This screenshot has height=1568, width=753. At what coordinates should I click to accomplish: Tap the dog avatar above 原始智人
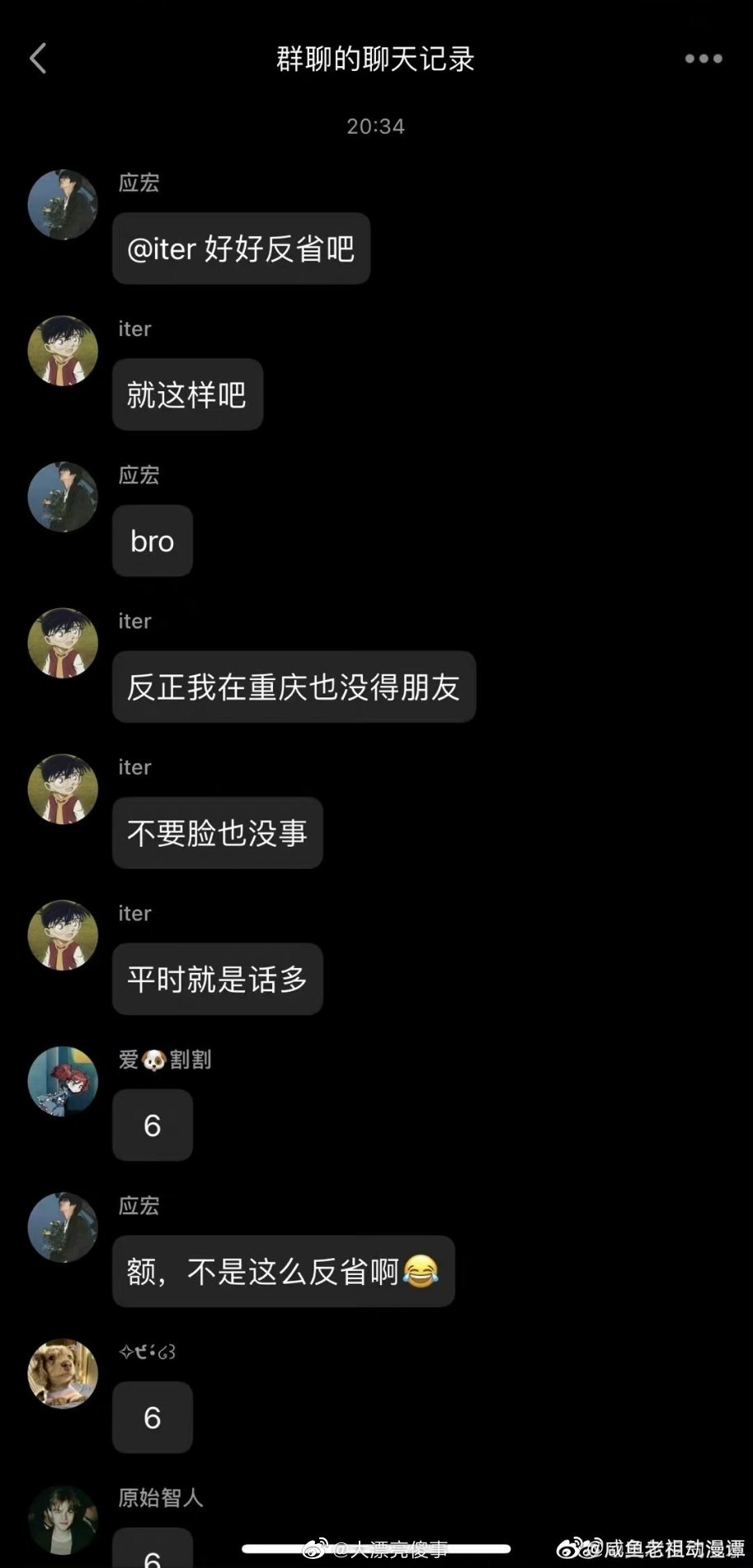coord(63,1373)
